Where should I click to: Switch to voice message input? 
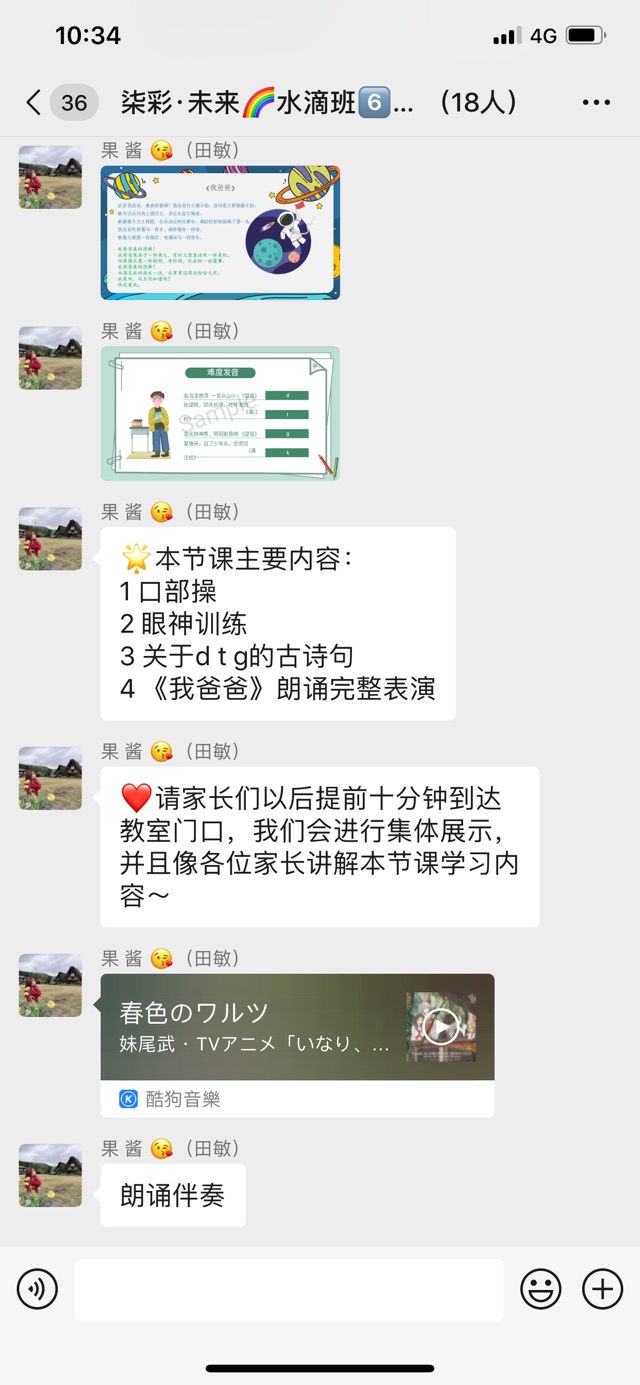37,1289
